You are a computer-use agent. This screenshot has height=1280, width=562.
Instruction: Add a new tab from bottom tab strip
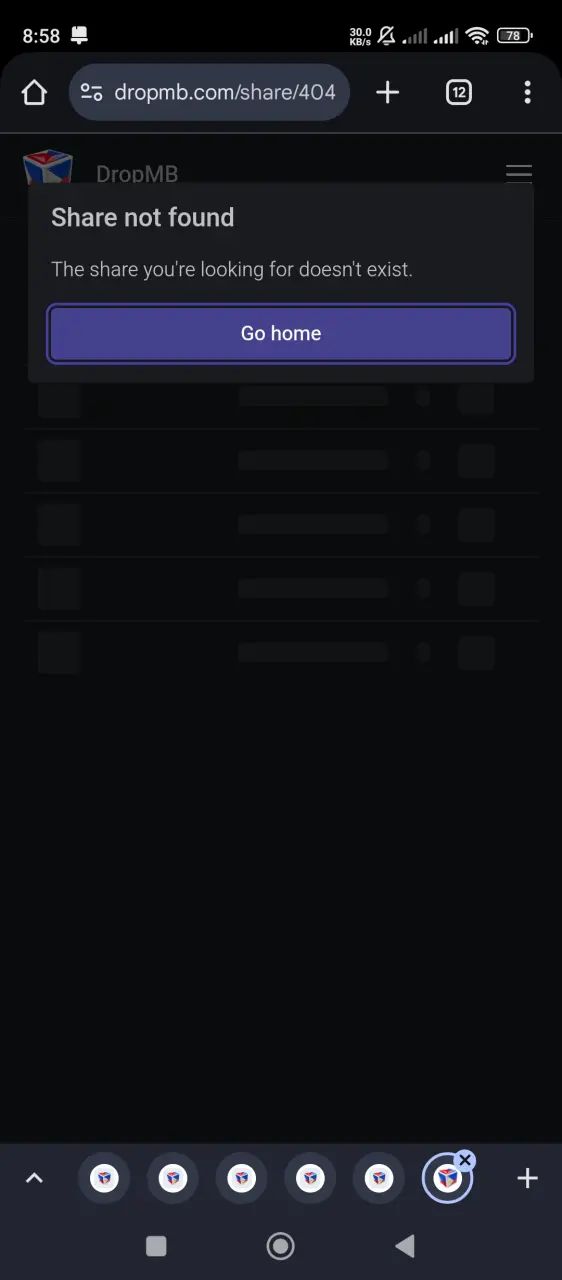(x=527, y=1179)
